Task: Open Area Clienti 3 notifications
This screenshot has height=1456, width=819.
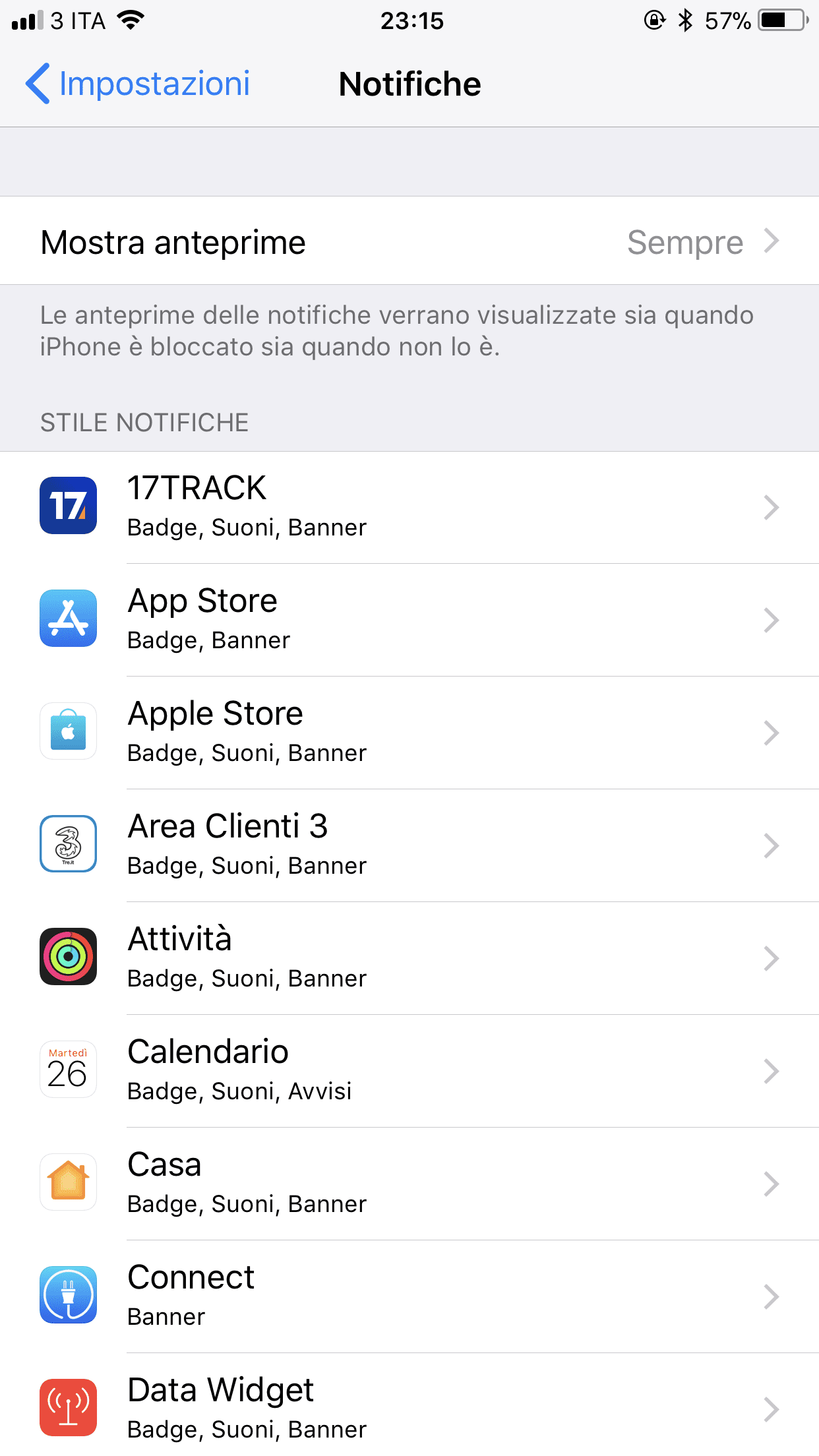Action: pos(409,845)
